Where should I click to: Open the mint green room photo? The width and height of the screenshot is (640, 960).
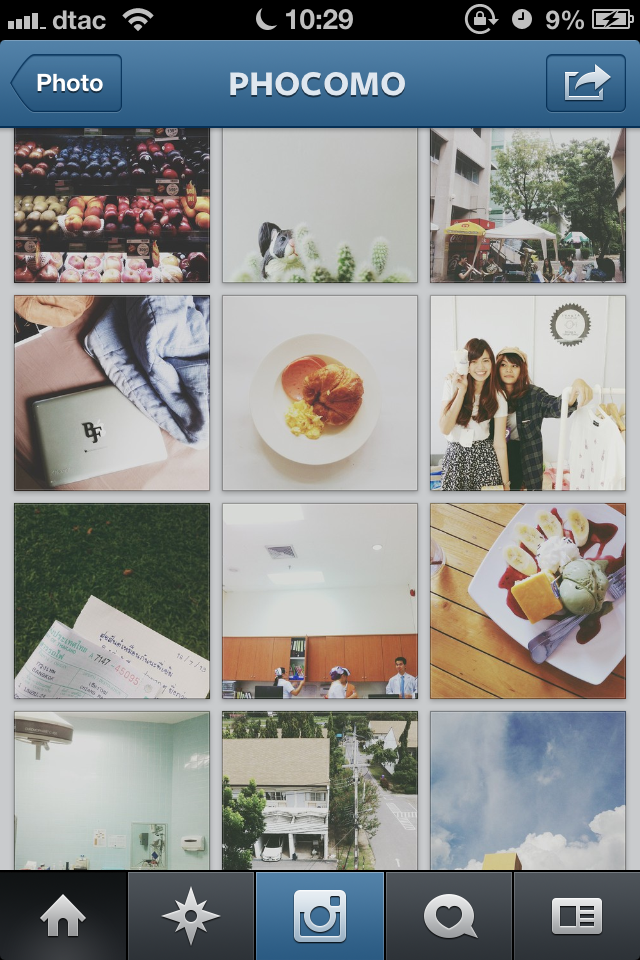(112, 790)
